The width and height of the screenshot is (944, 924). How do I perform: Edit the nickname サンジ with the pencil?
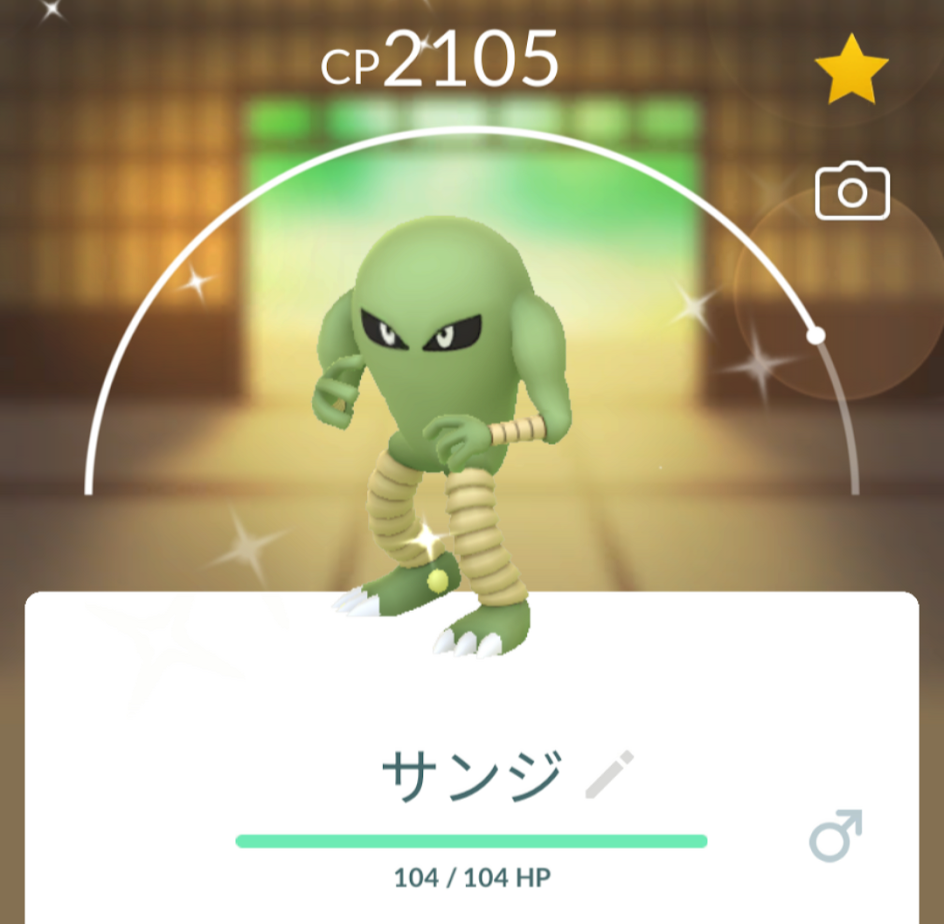coord(609,774)
